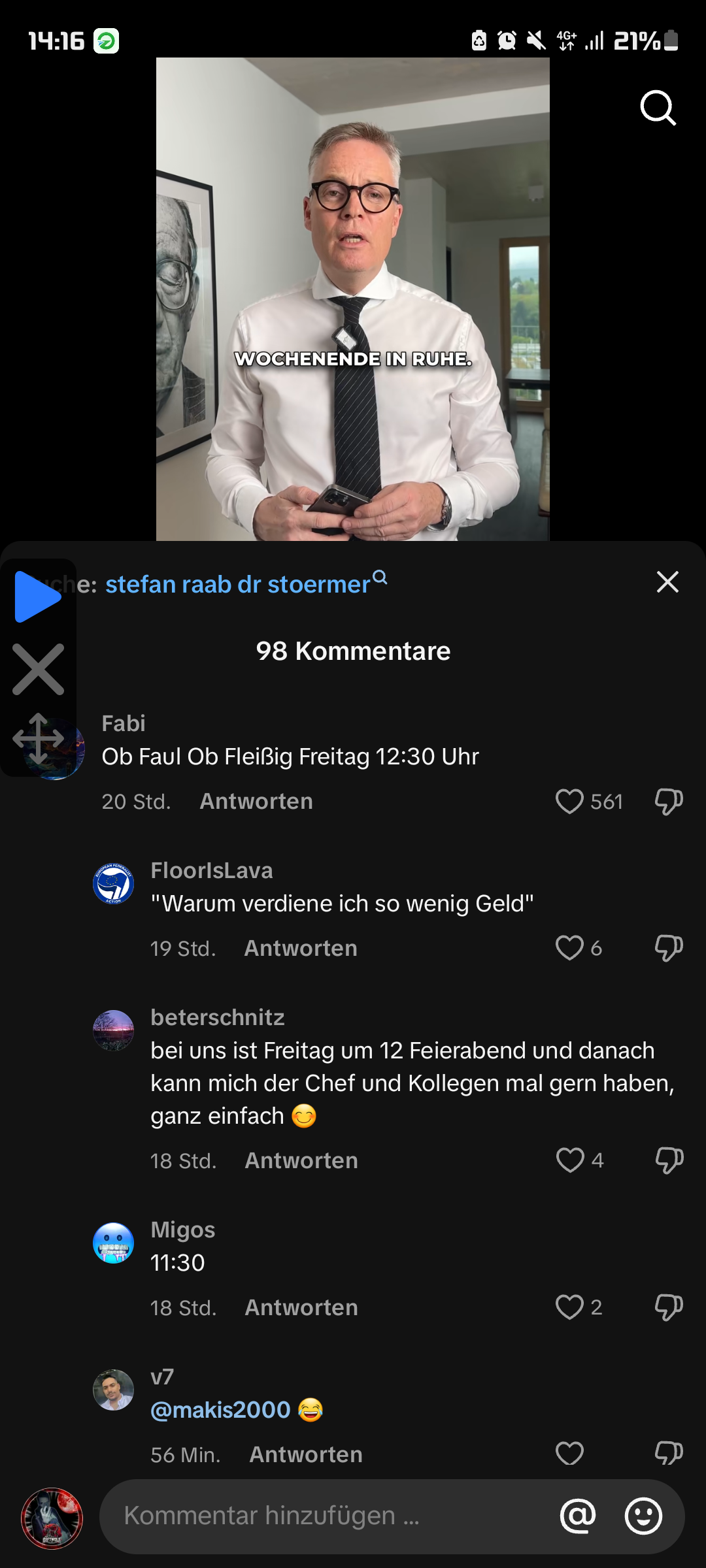Tap the blue play button overlay

point(37,596)
